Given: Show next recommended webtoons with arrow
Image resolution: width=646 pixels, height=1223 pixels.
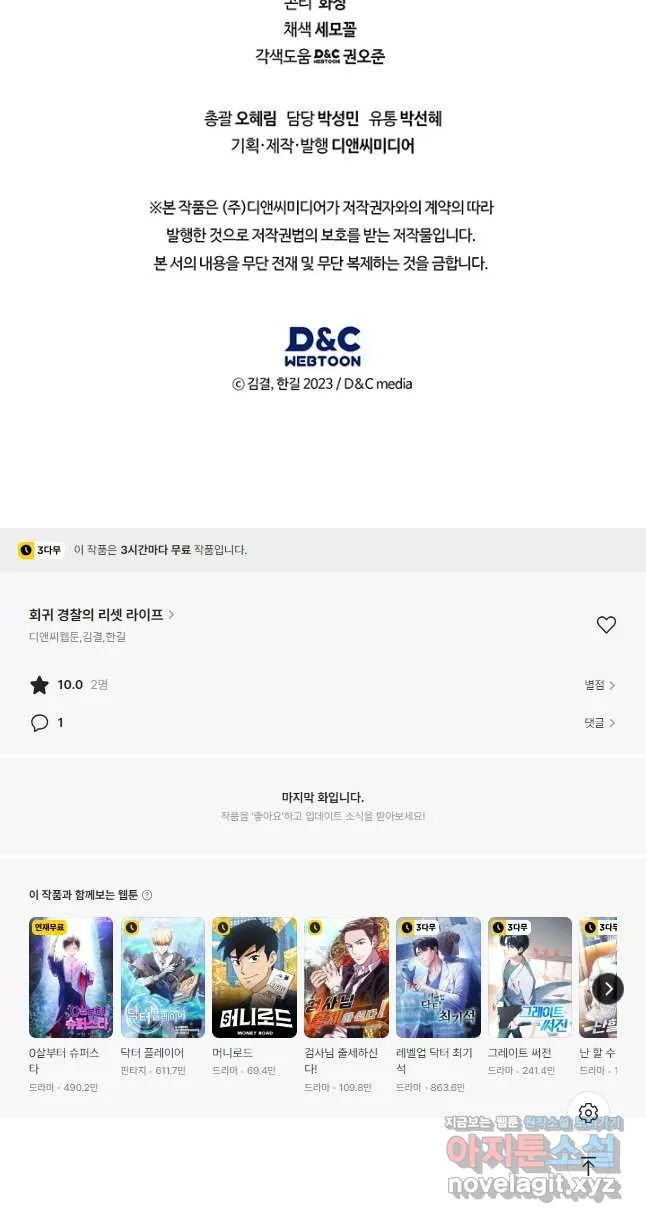Looking at the screenshot, I should tap(608, 989).
